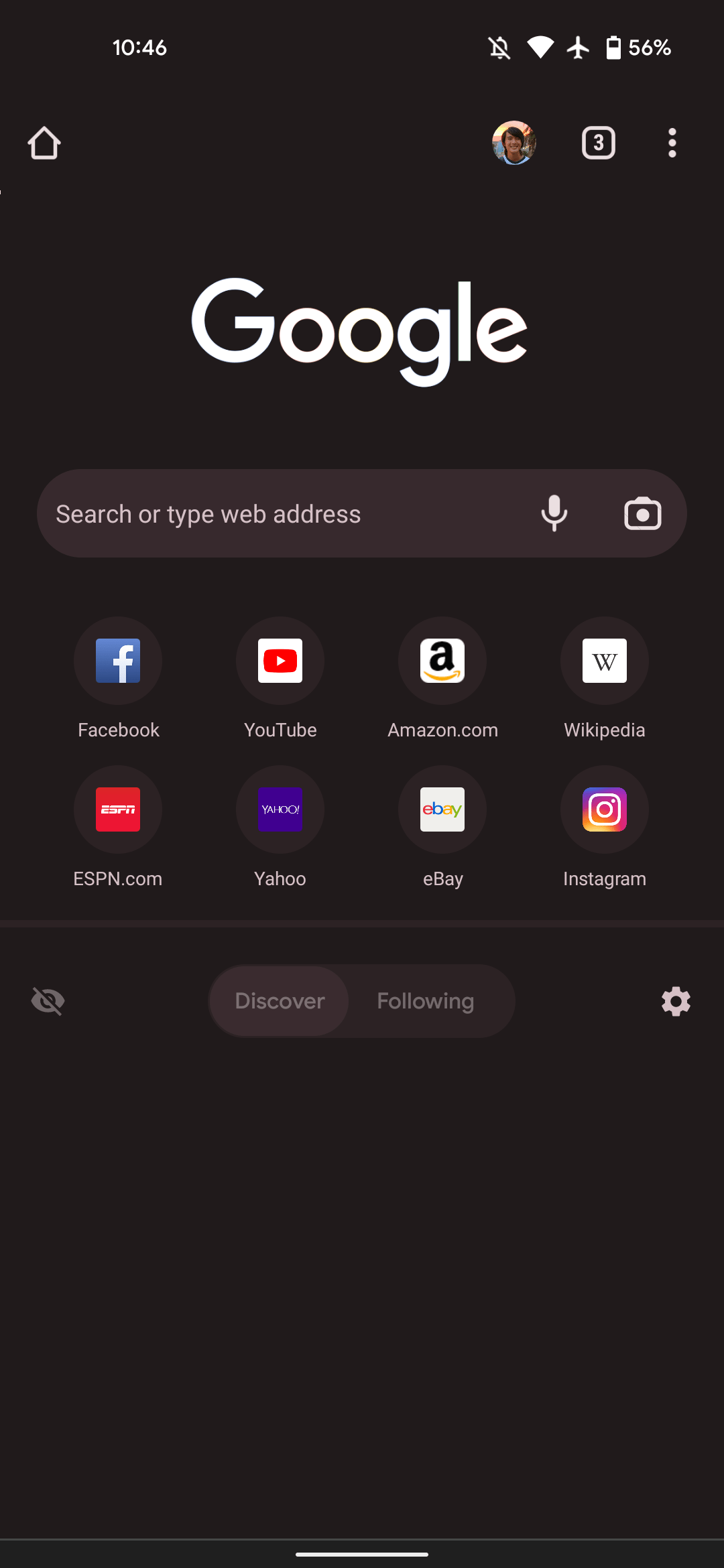The height and width of the screenshot is (1568, 724).
Task: Open the Wikipedia shortcut
Action: pos(605,661)
